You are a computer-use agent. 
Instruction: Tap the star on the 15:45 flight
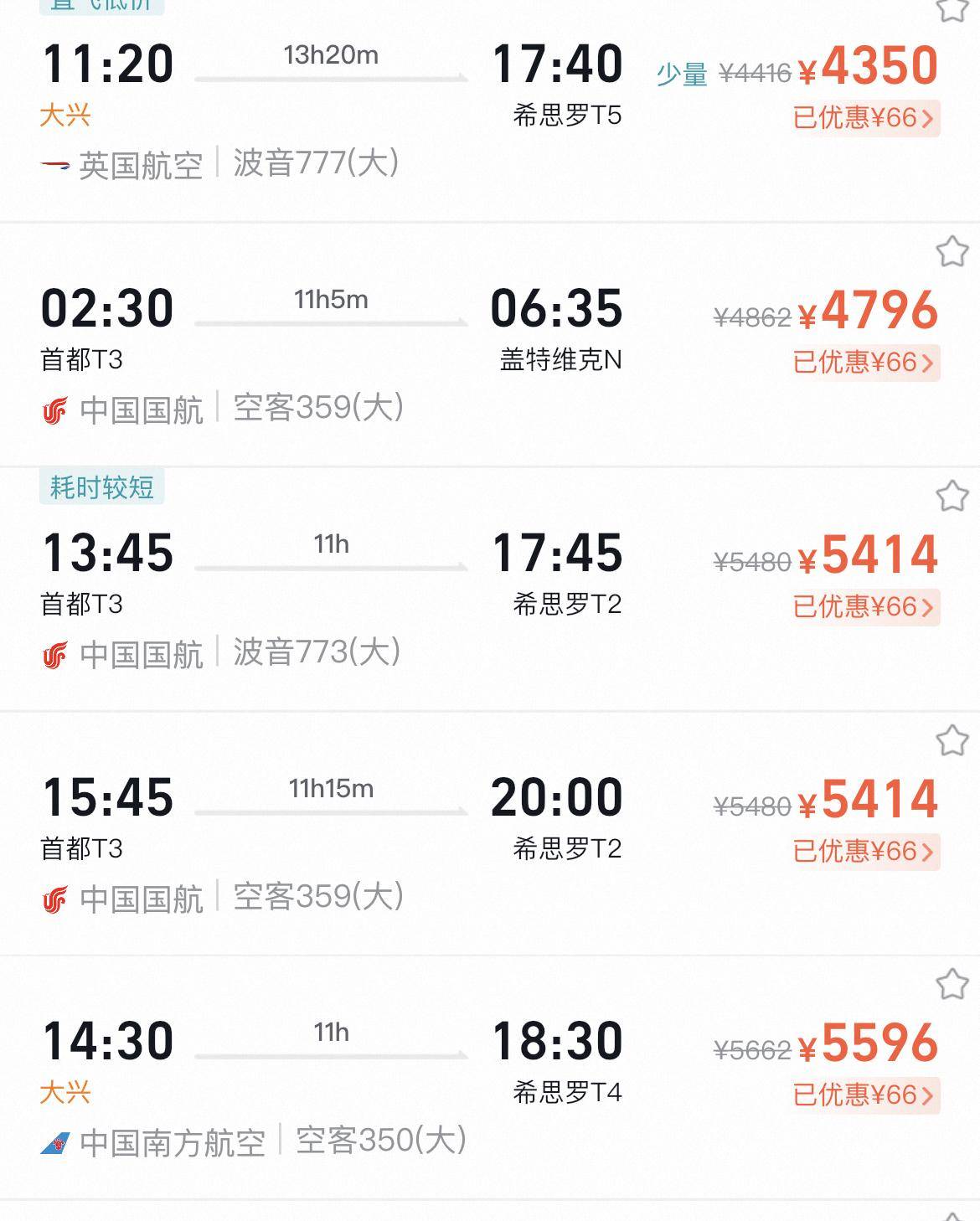952,740
